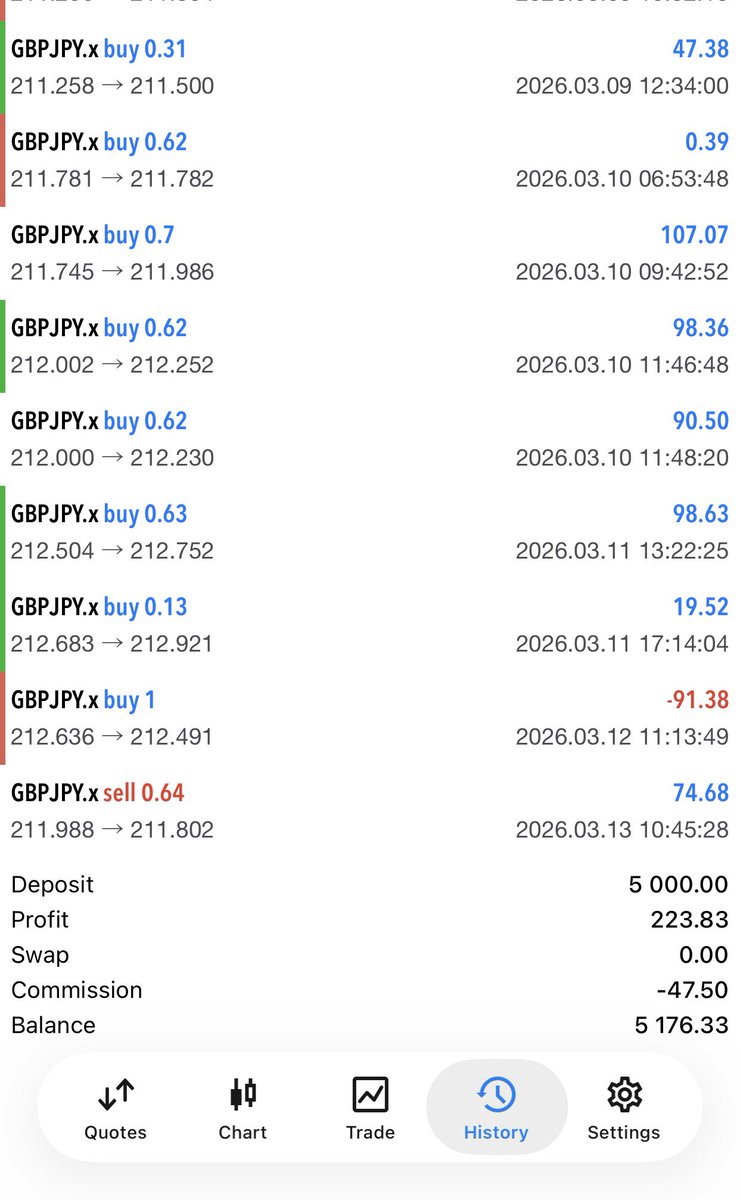This screenshot has width=740, height=1200.
Task: Go to the Trade tab
Action: tap(370, 1111)
